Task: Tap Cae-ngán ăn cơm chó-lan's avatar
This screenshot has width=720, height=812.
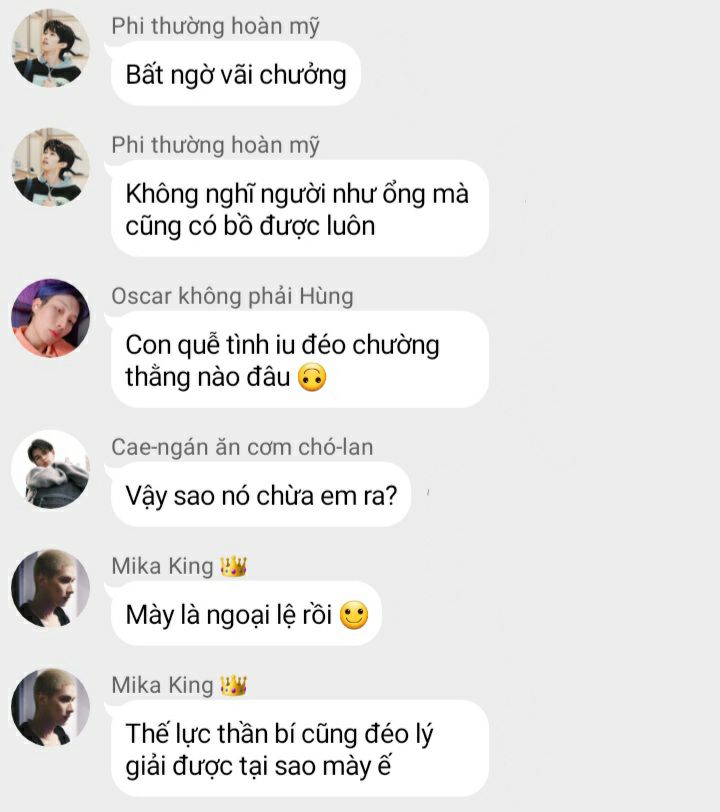Action: [50, 469]
